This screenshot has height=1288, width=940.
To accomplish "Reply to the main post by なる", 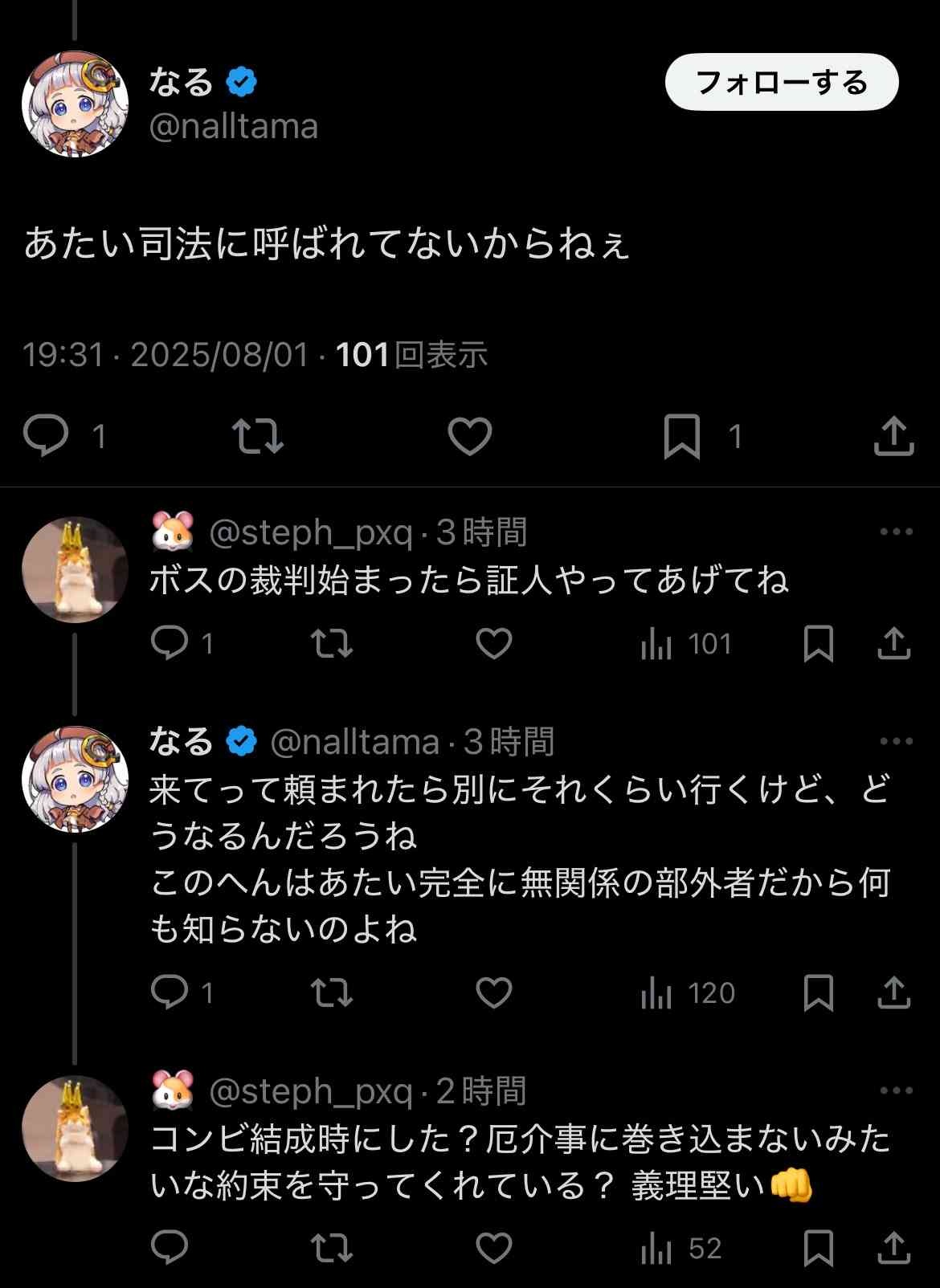I will click(46, 436).
